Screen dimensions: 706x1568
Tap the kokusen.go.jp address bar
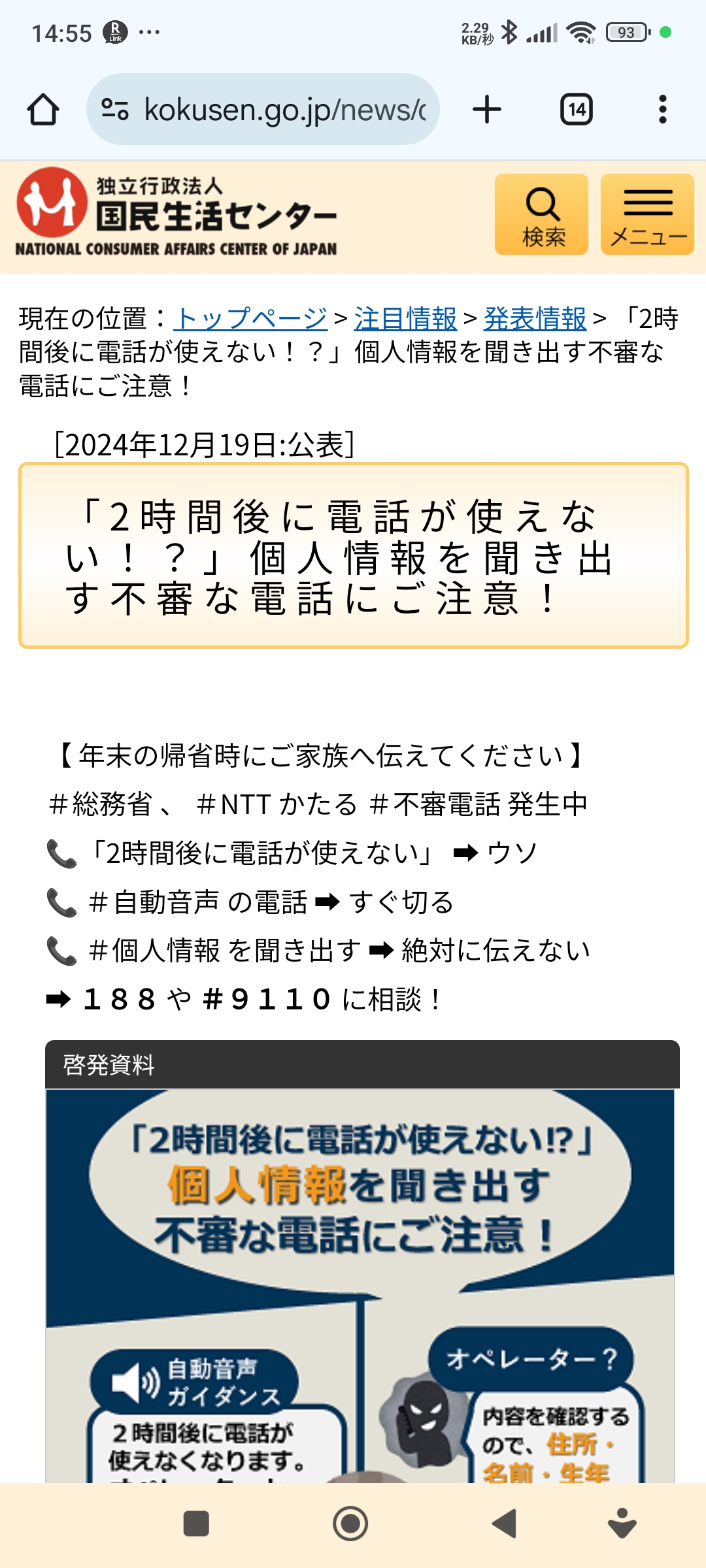click(x=263, y=109)
